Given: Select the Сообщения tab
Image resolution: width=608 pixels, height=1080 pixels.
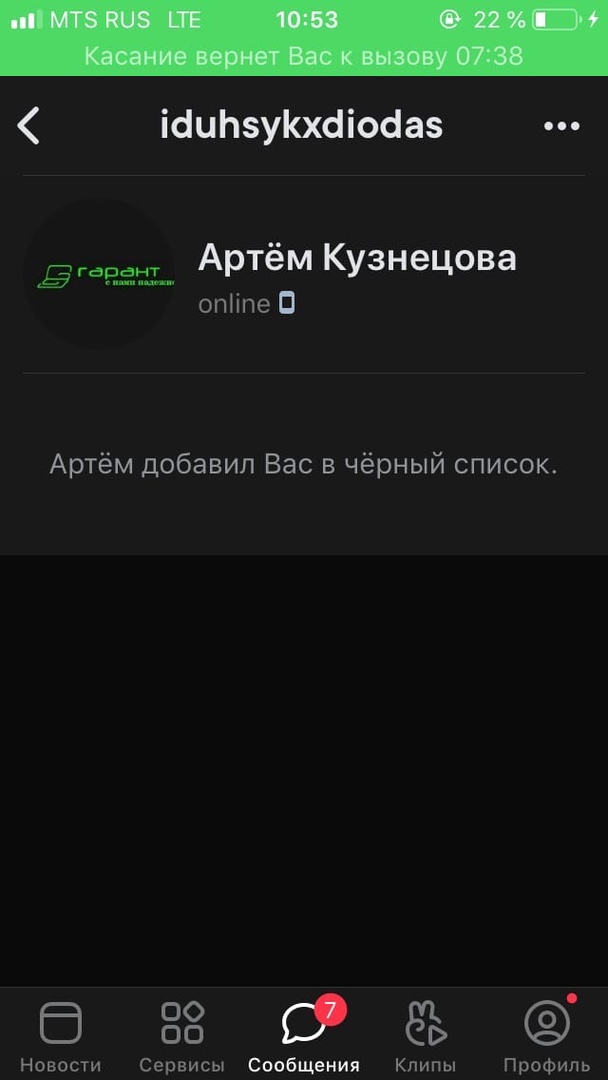Looking at the screenshot, I should click(x=304, y=1036).
